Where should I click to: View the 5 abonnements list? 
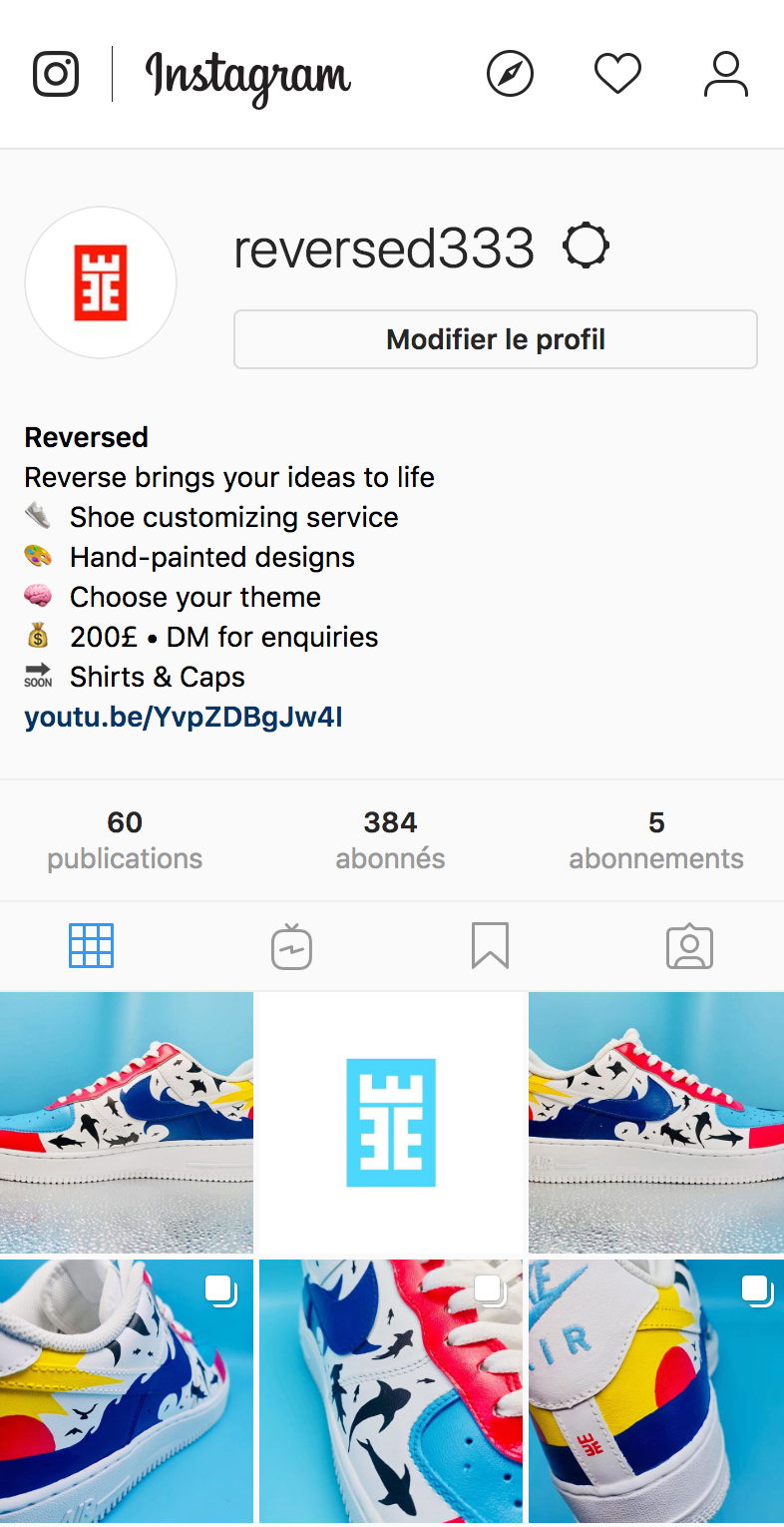tap(656, 840)
